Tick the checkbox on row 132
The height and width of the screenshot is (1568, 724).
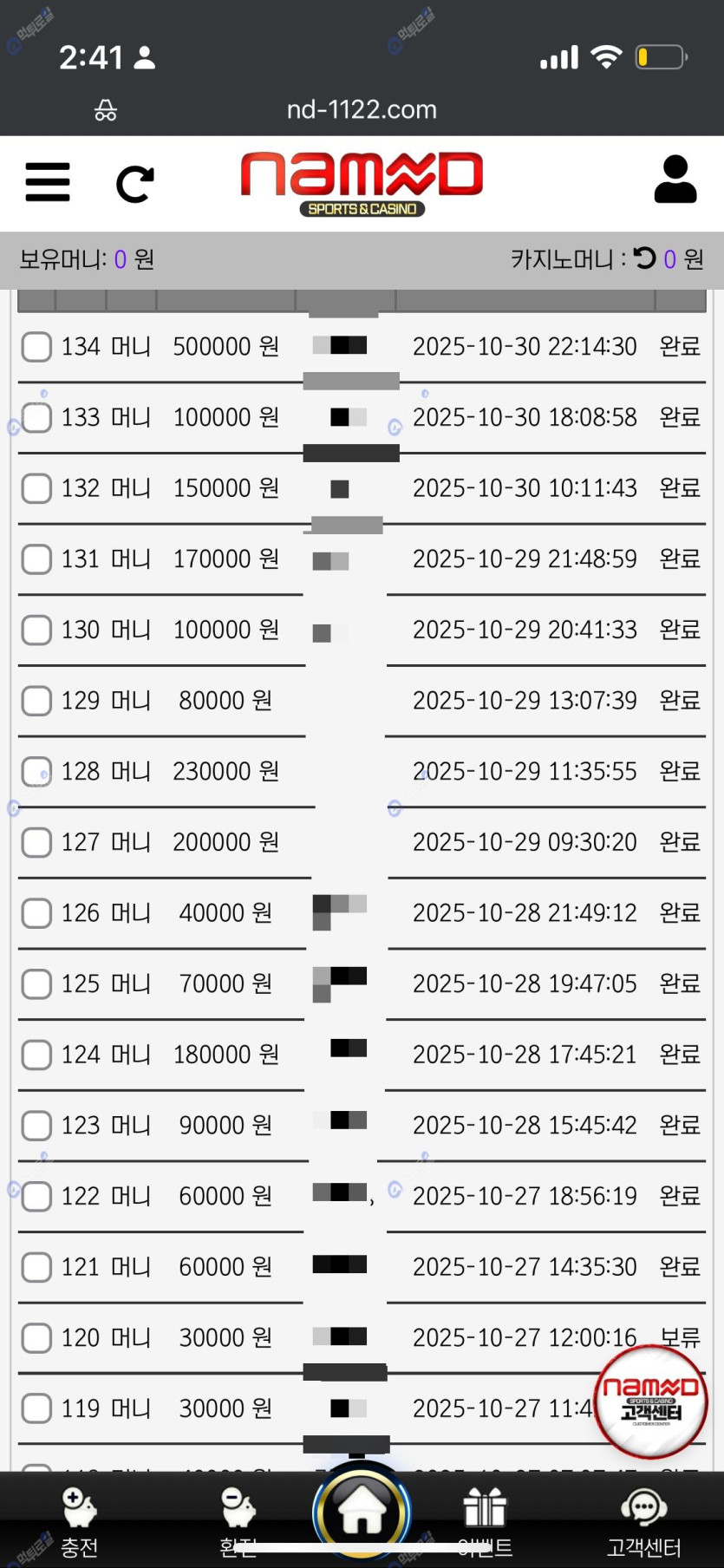[36, 488]
